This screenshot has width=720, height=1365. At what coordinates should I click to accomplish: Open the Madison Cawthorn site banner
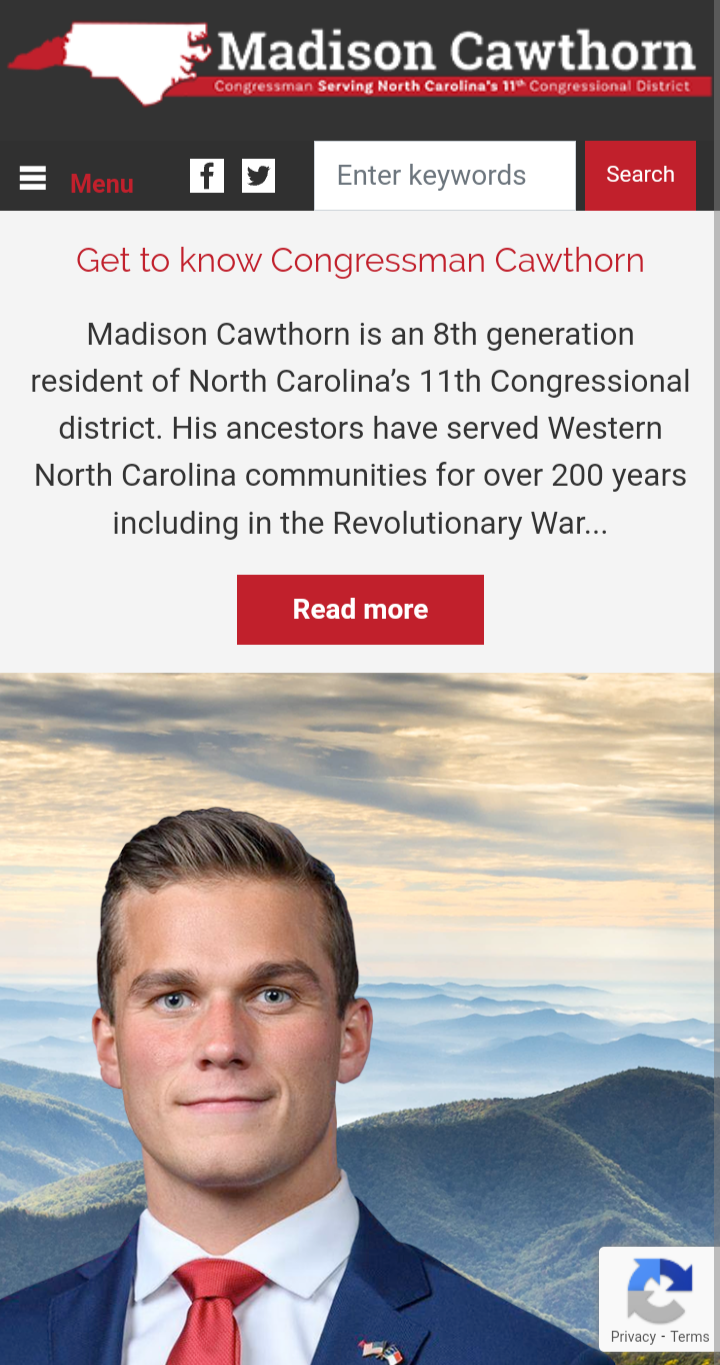coord(360,63)
